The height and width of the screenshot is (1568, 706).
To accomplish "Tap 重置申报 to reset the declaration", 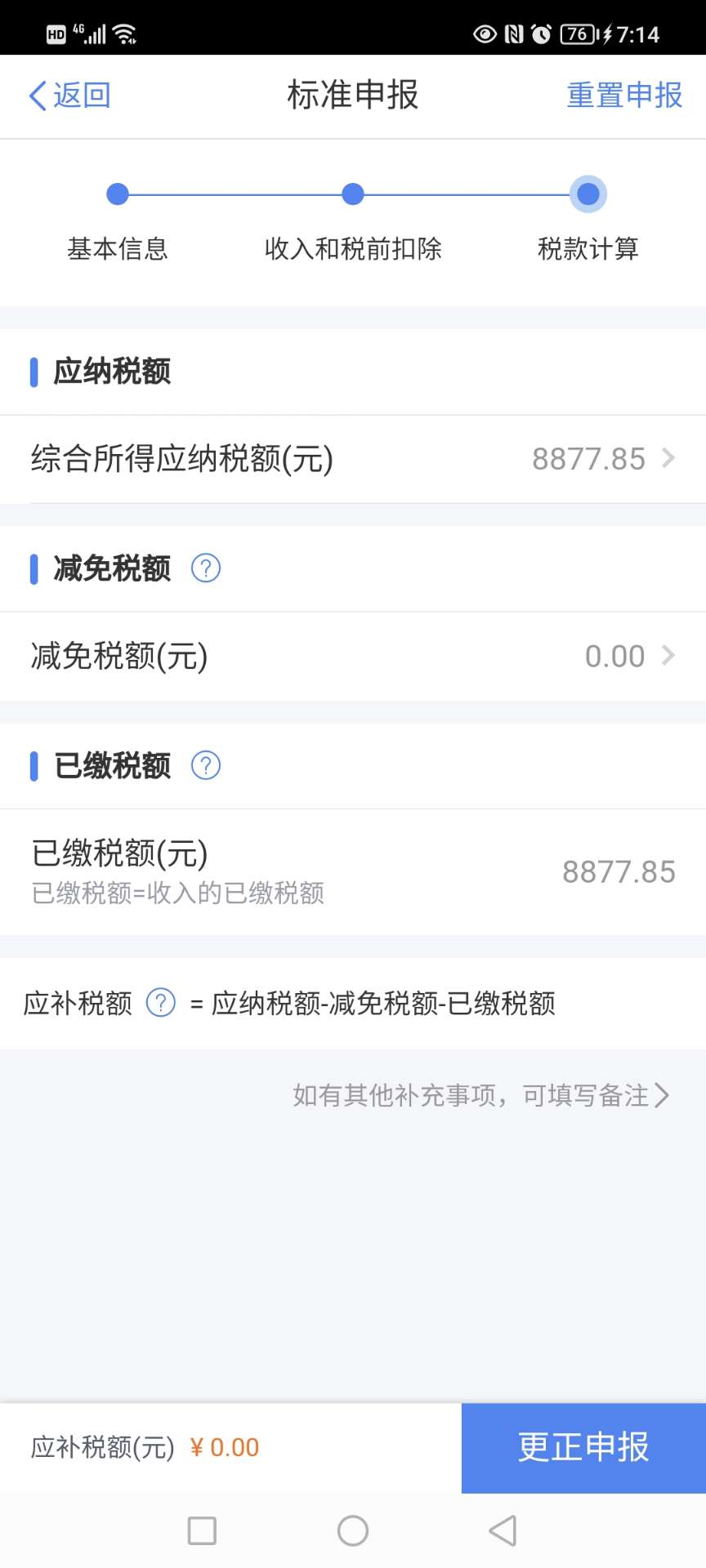I will (624, 96).
